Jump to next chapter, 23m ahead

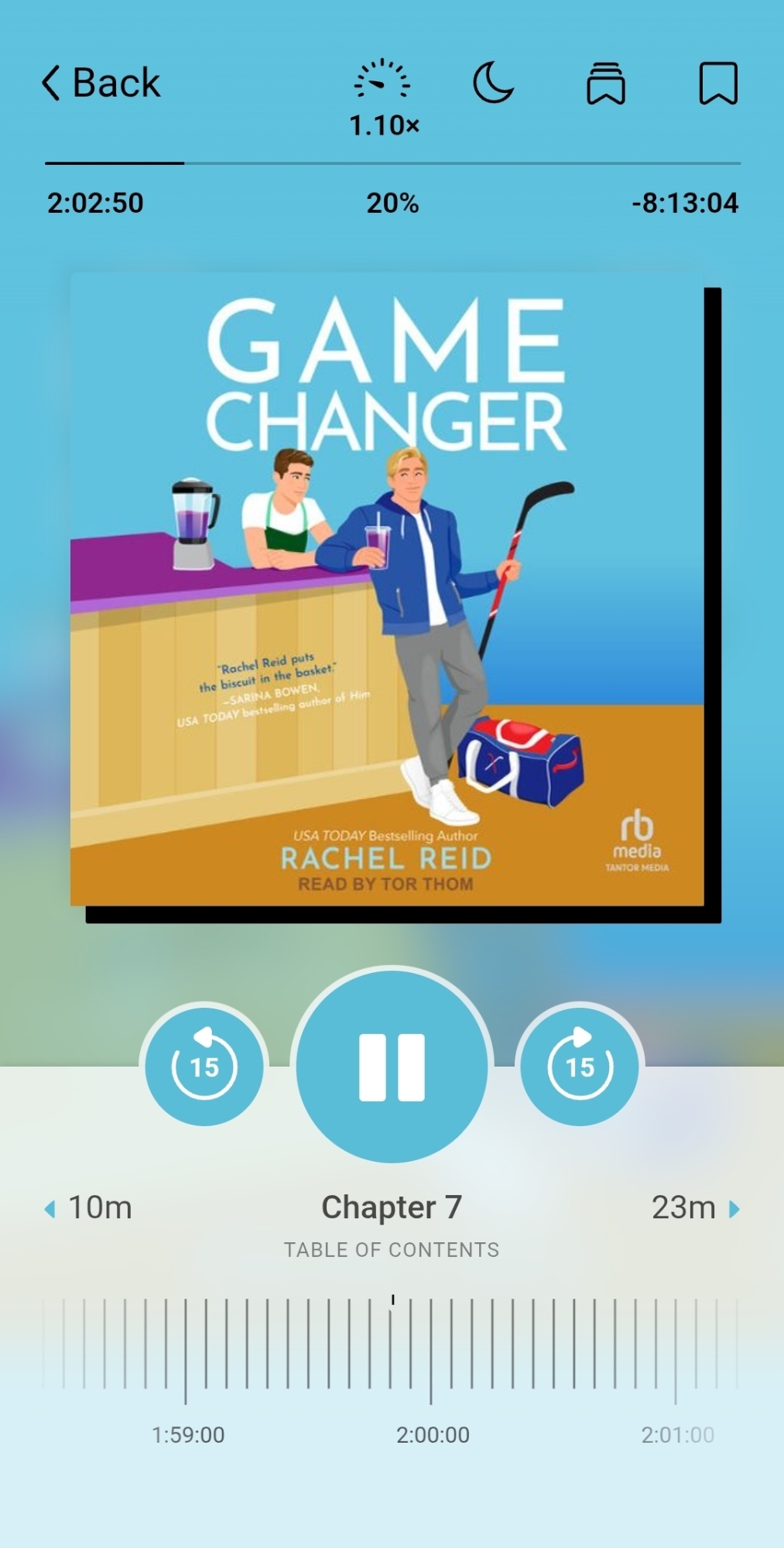tap(695, 1207)
